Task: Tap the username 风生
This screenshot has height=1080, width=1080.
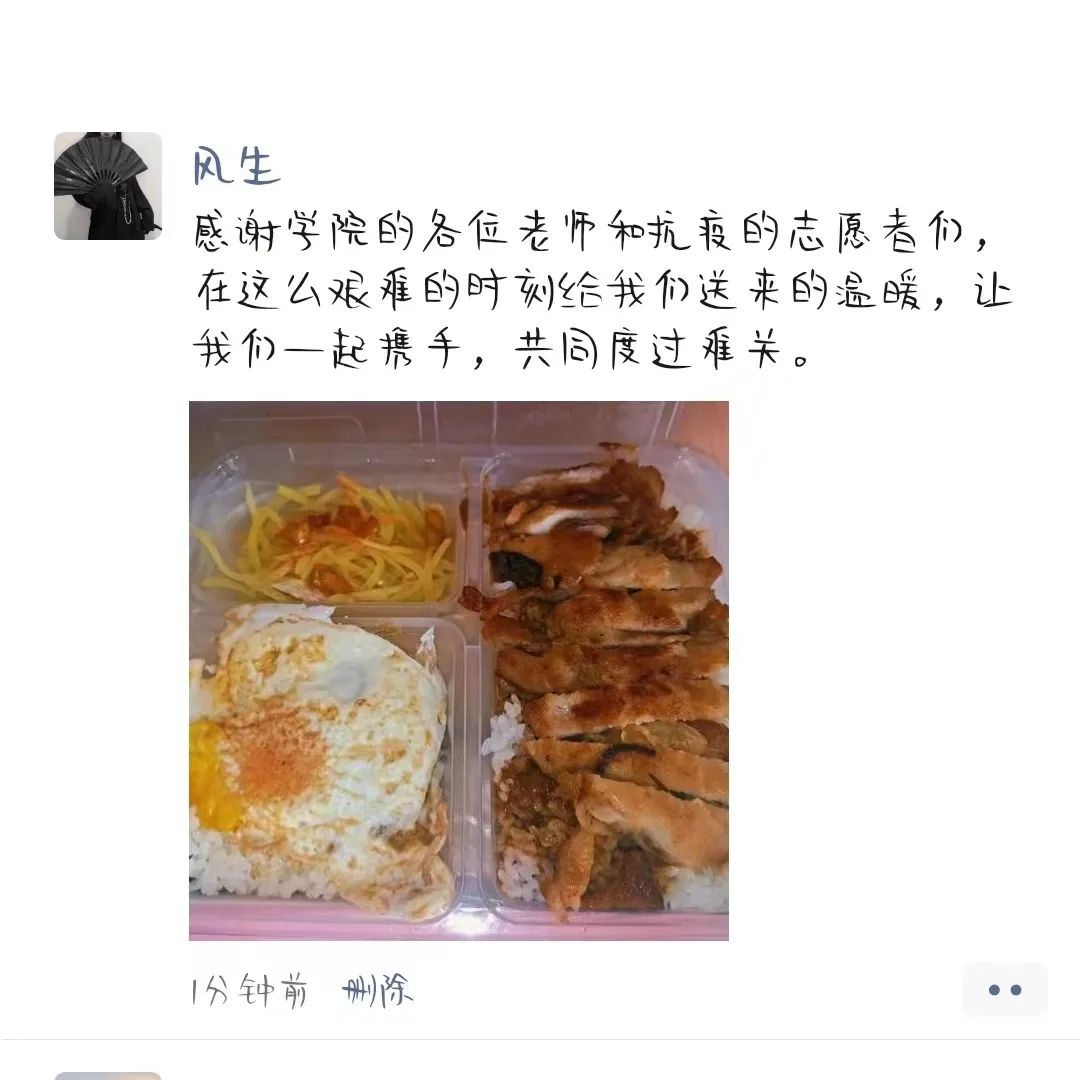Action: 236,165
